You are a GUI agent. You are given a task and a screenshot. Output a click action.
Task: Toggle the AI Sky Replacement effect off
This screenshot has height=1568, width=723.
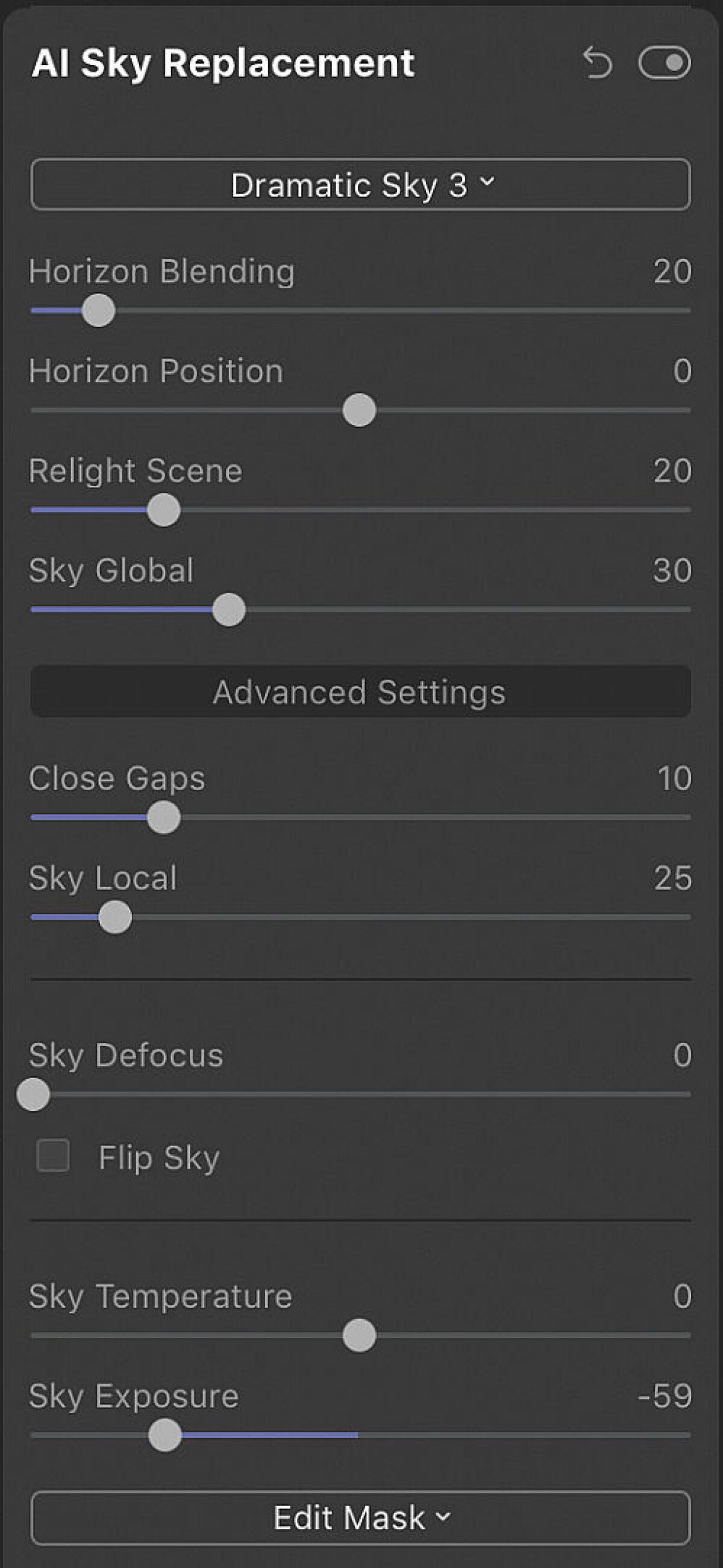pos(664,63)
